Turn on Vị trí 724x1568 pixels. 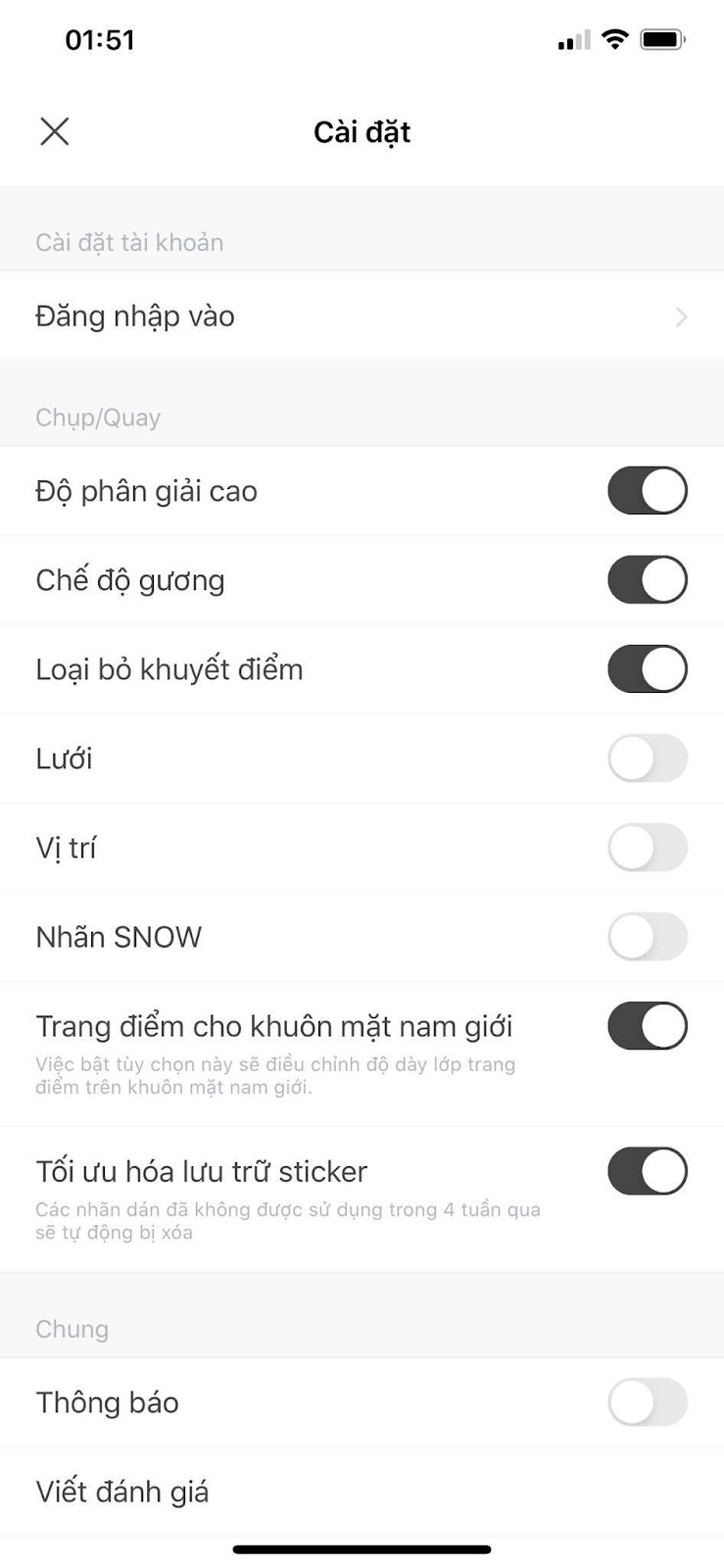coord(647,848)
